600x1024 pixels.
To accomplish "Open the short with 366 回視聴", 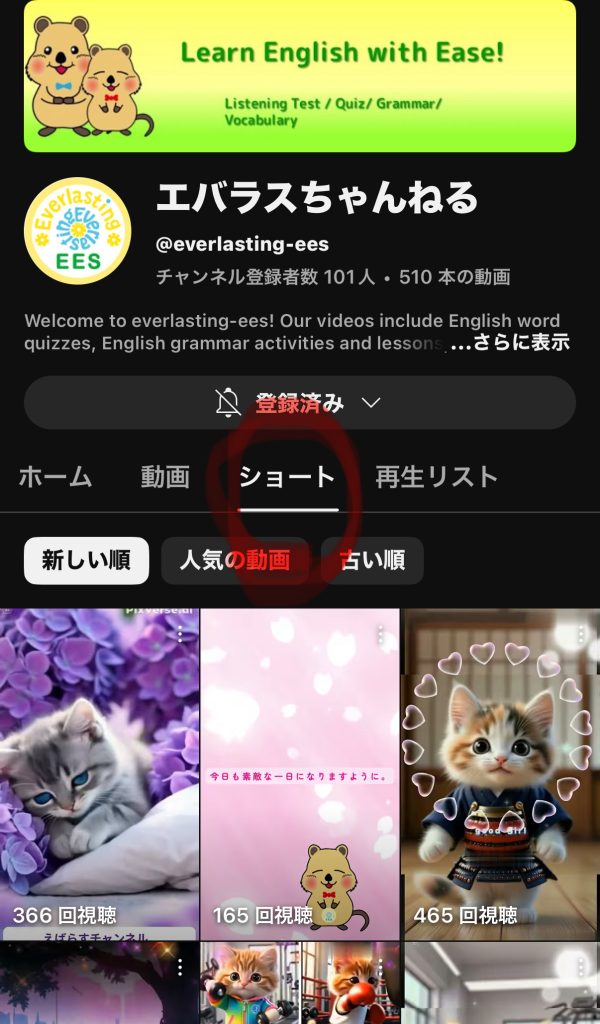I will (x=98, y=770).
